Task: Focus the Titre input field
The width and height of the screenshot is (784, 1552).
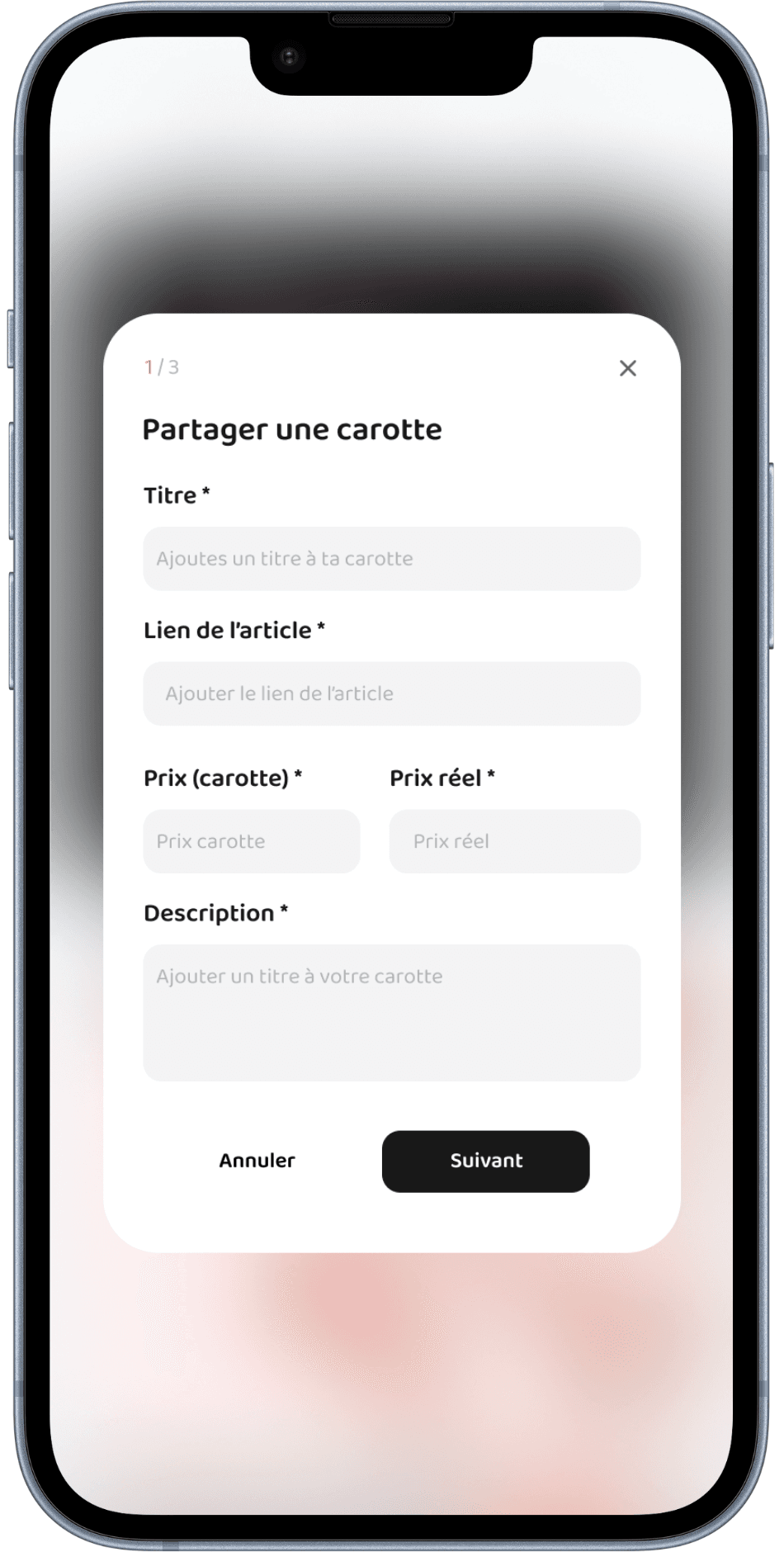Action: click(x=391, y=559)
